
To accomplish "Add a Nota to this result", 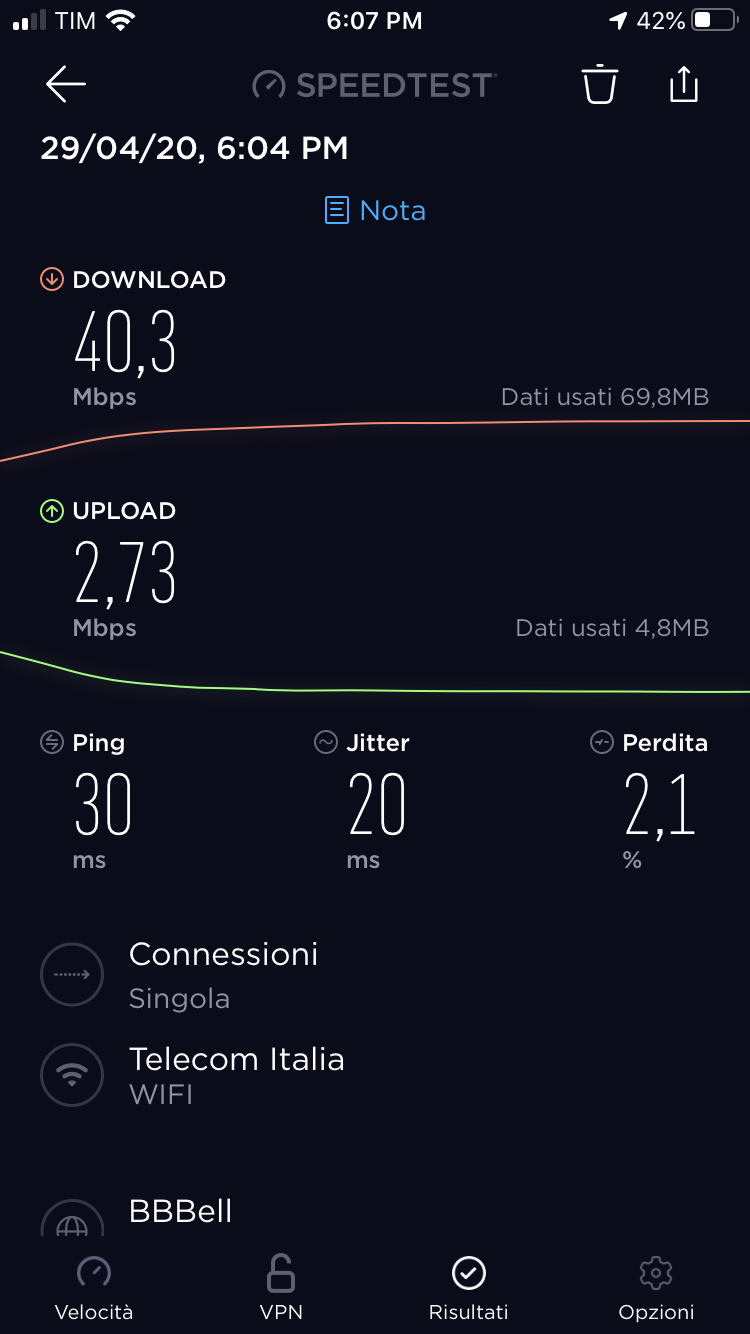I will coord(376,210).
